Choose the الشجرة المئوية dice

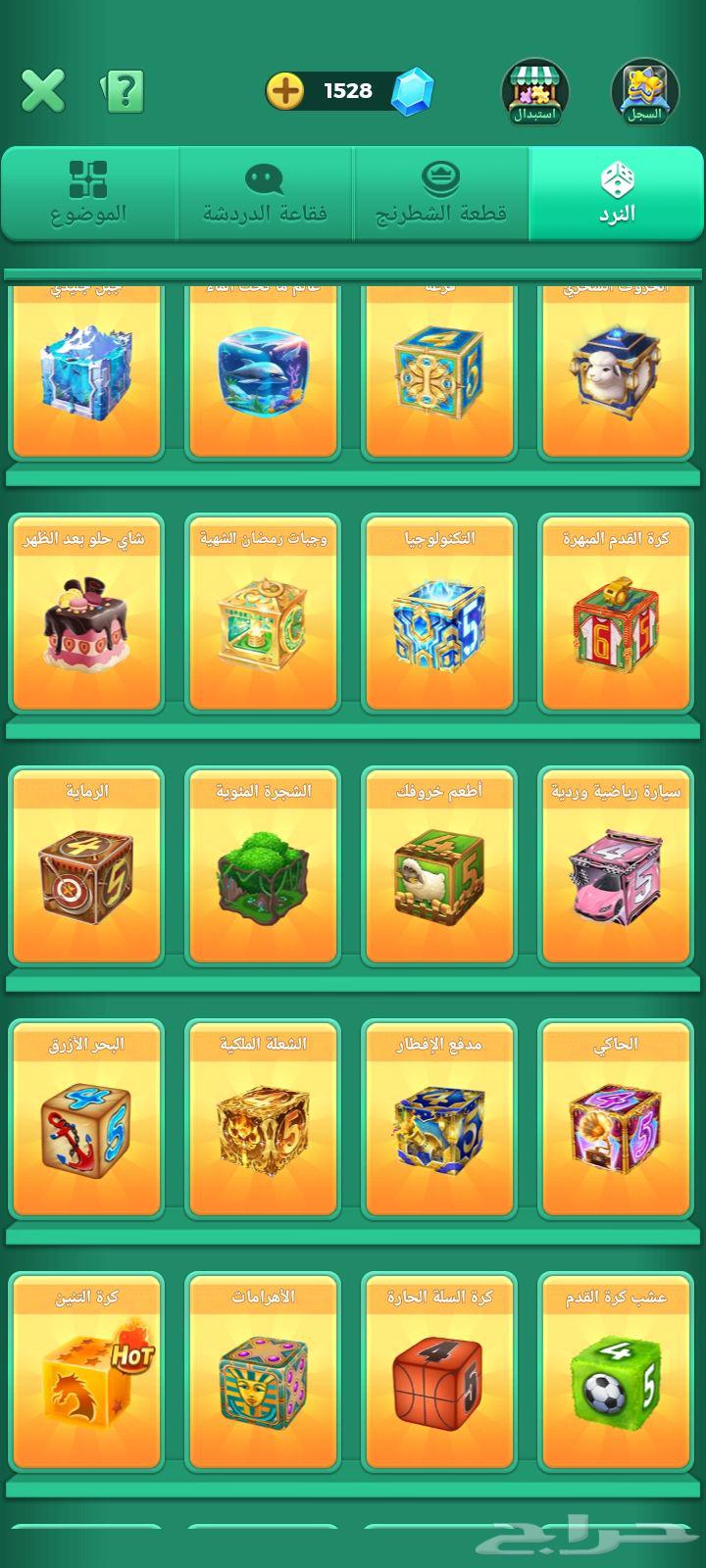[263, 867]
